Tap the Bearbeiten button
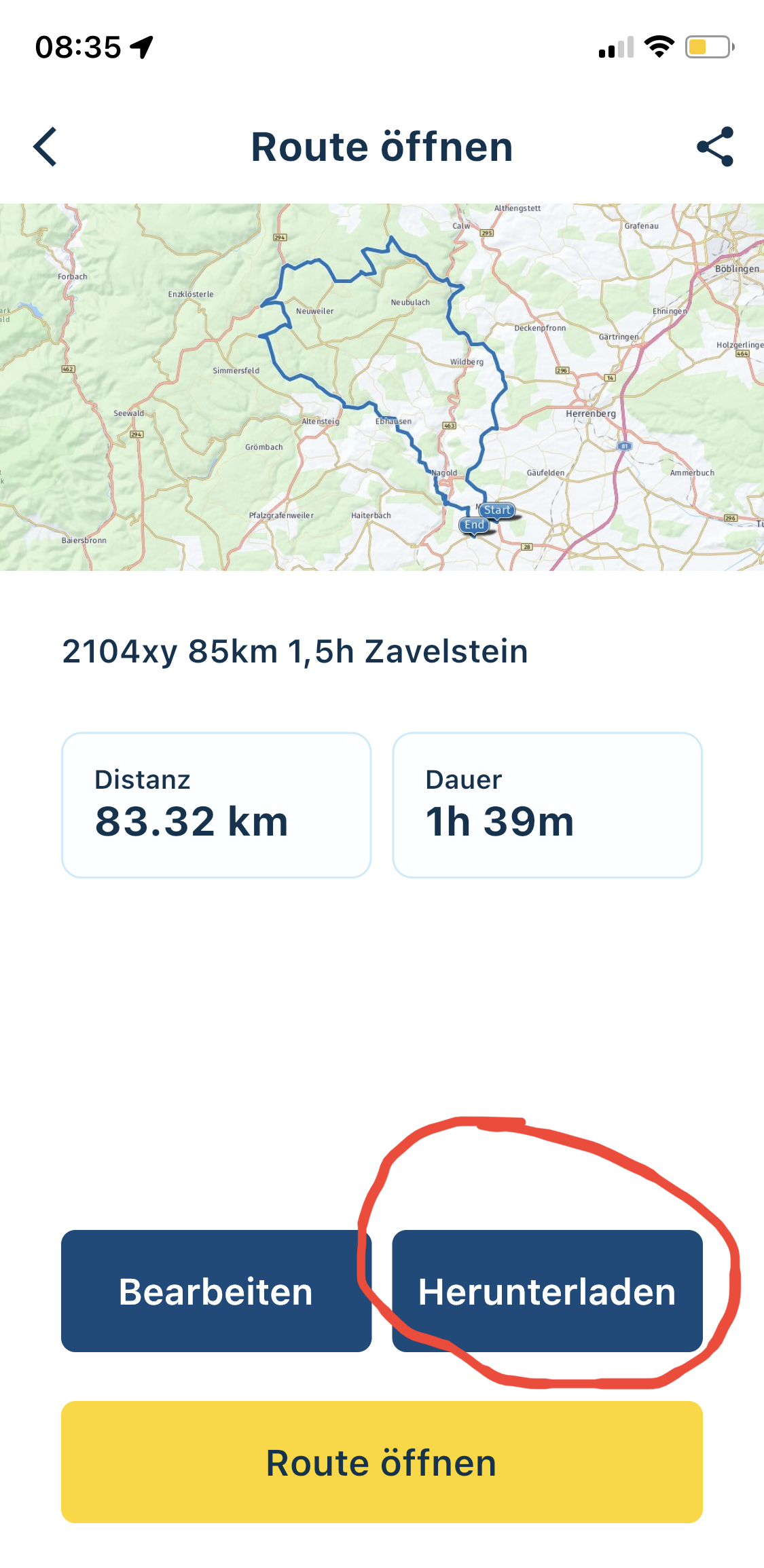 coord(216,1290)
